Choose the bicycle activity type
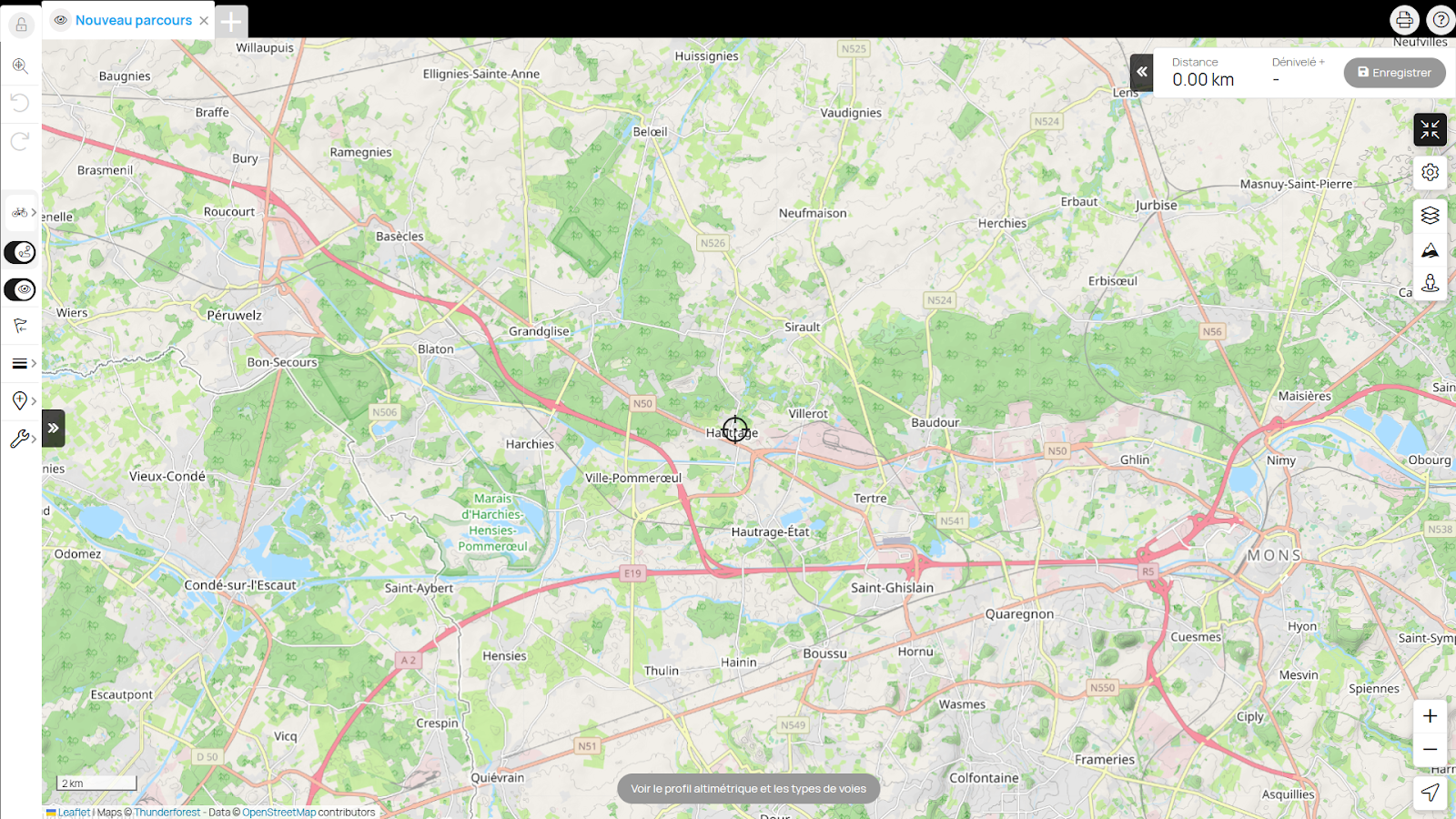 (22, 213)
